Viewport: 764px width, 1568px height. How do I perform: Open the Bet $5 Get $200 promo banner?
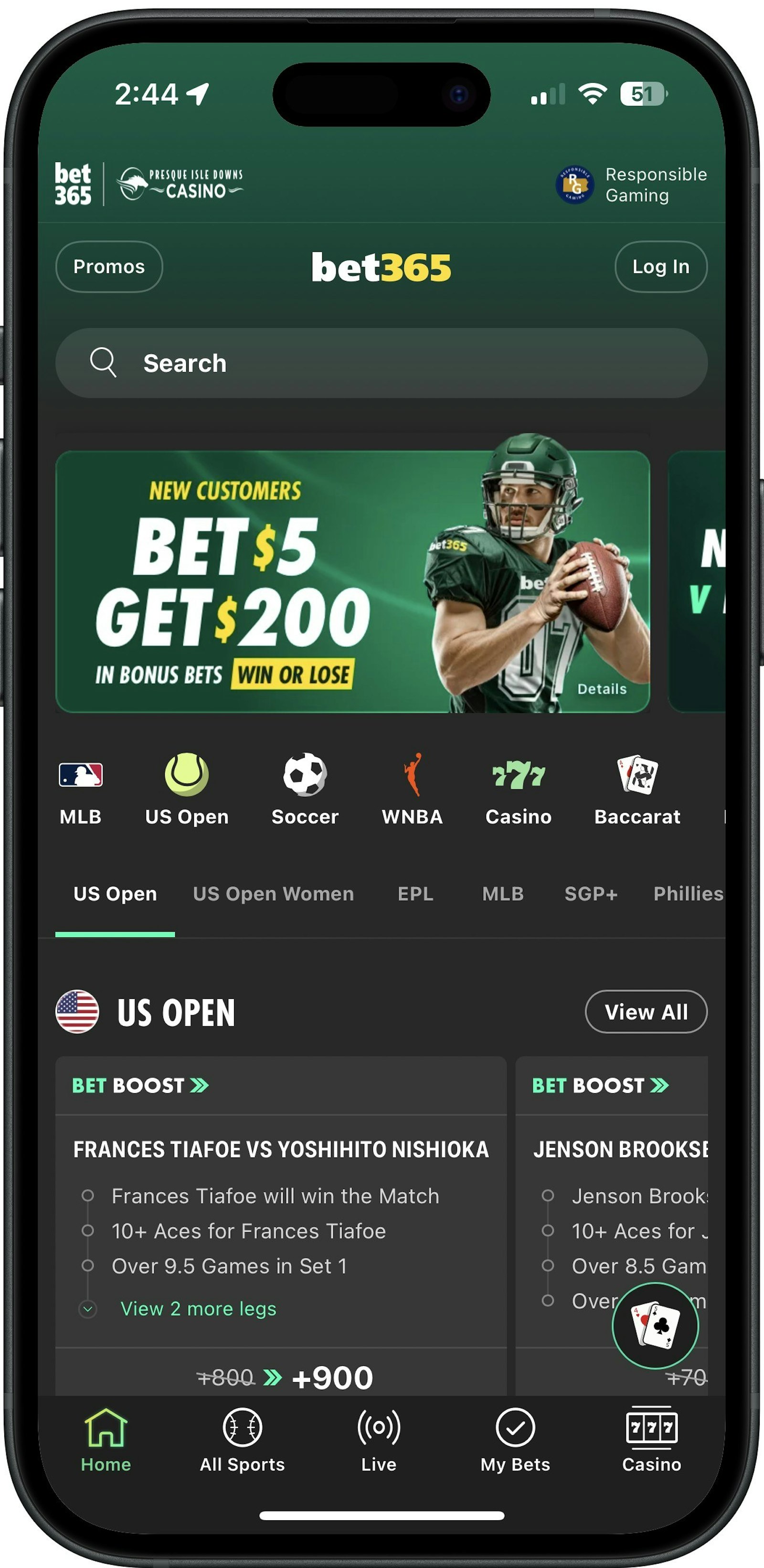click(352, 581)
